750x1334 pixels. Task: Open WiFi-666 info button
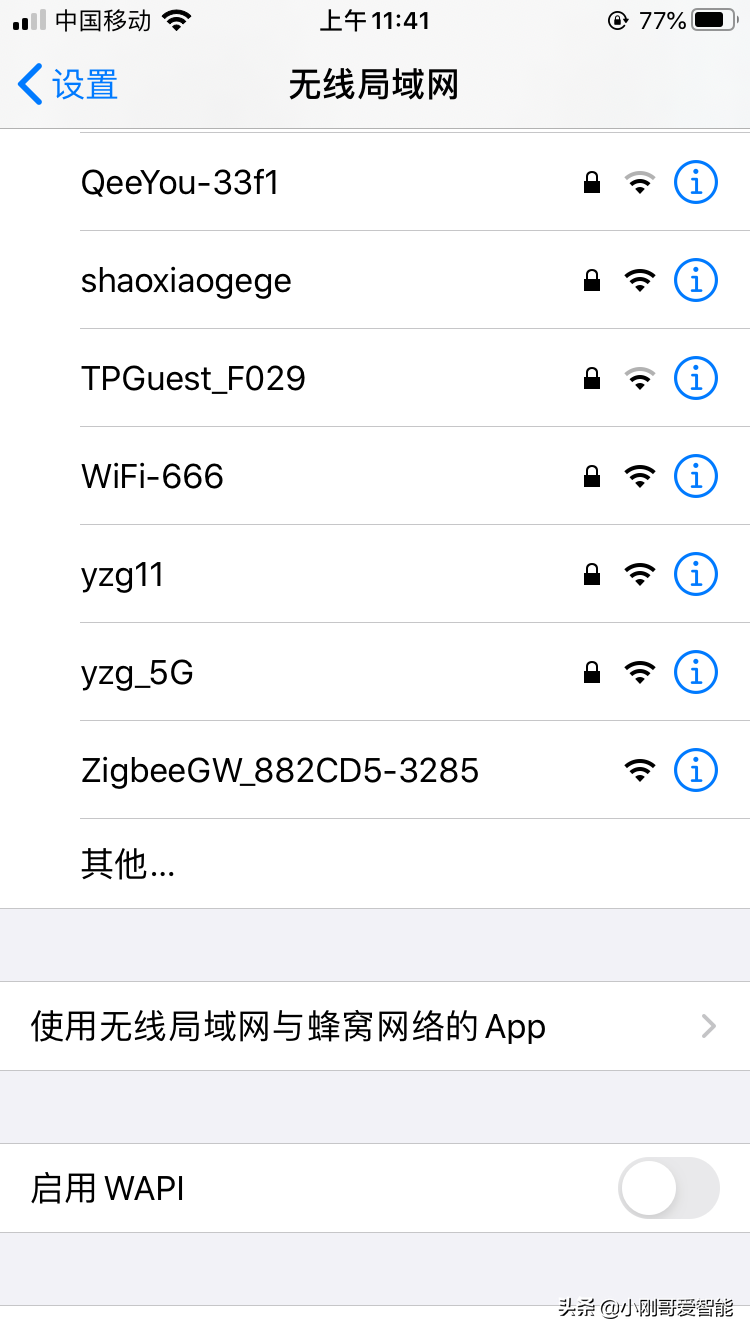[x=696, y=477]
